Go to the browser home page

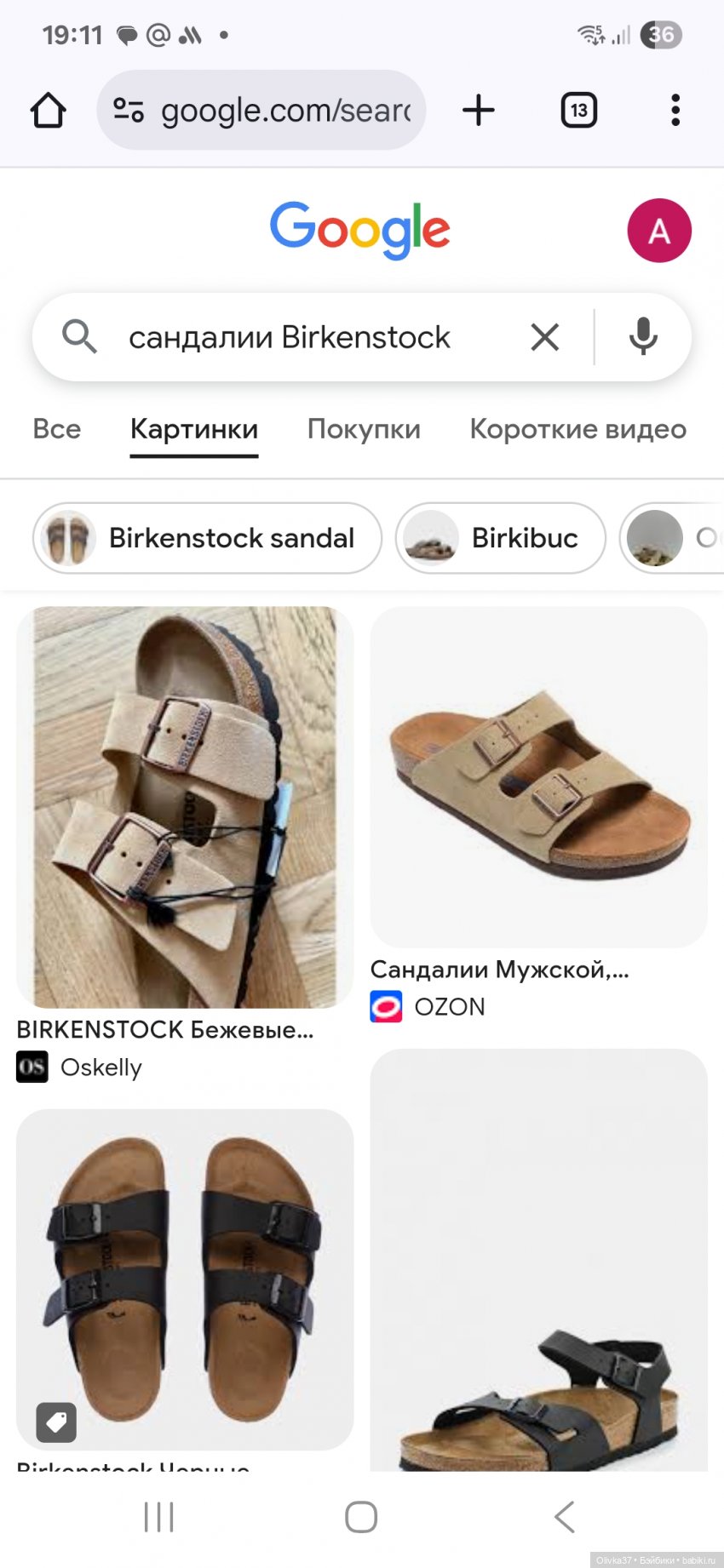point(49,111)
